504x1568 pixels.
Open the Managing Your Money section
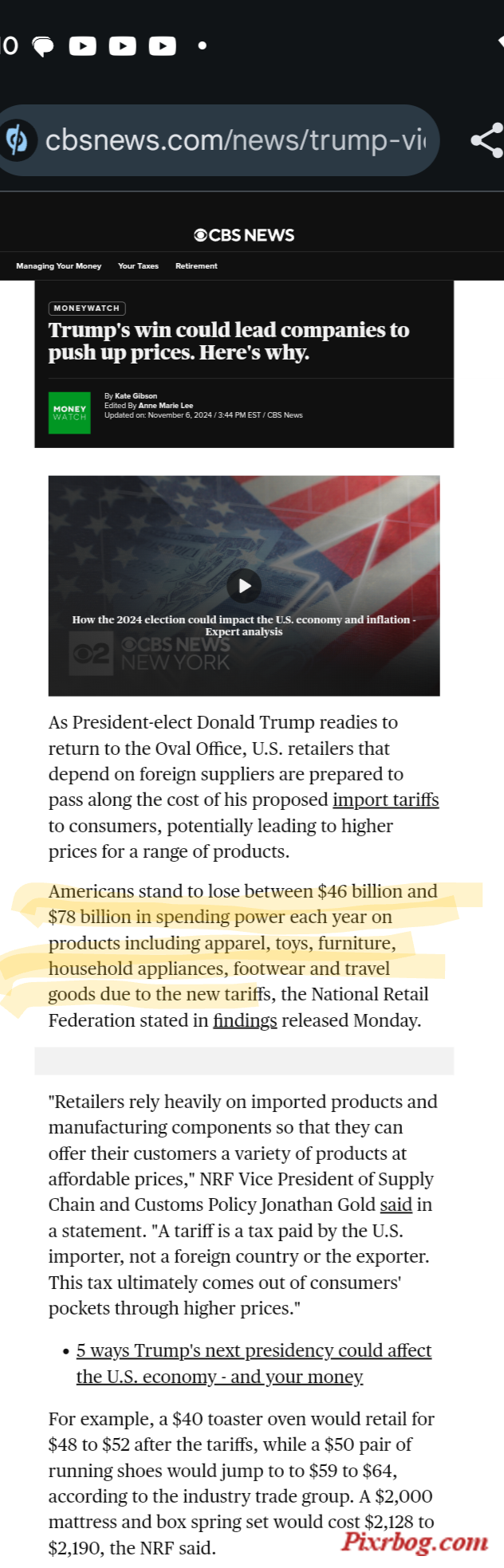click(x=59, y=266)
